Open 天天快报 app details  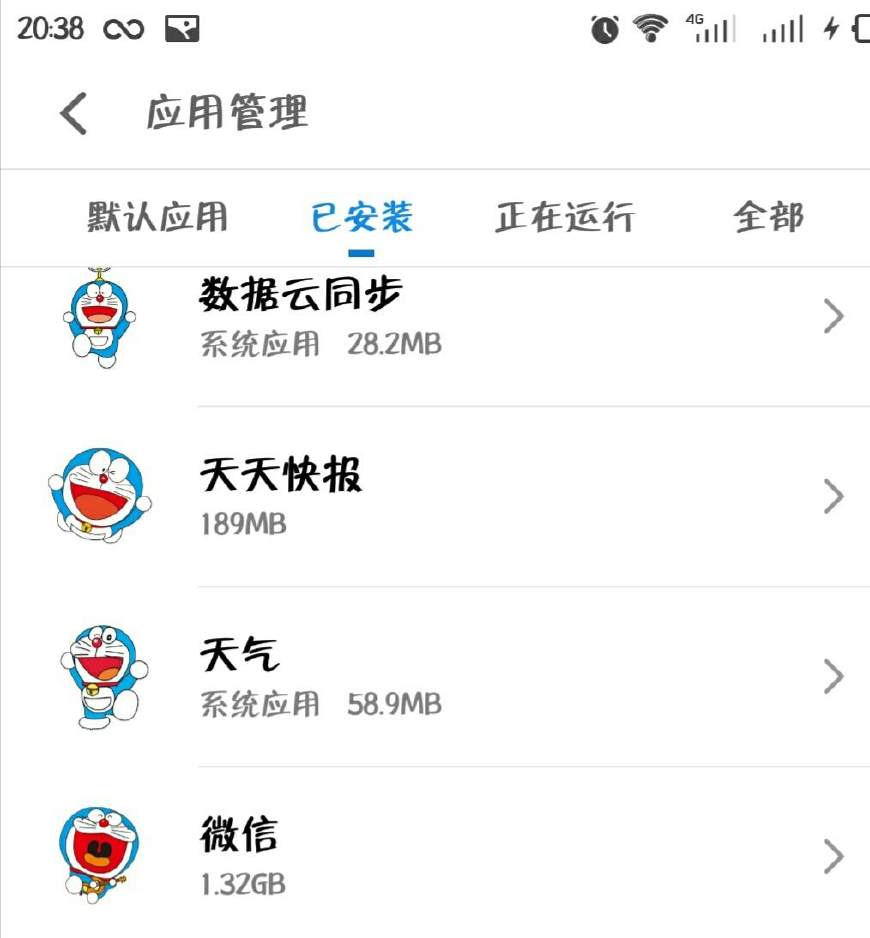[435, 496]
